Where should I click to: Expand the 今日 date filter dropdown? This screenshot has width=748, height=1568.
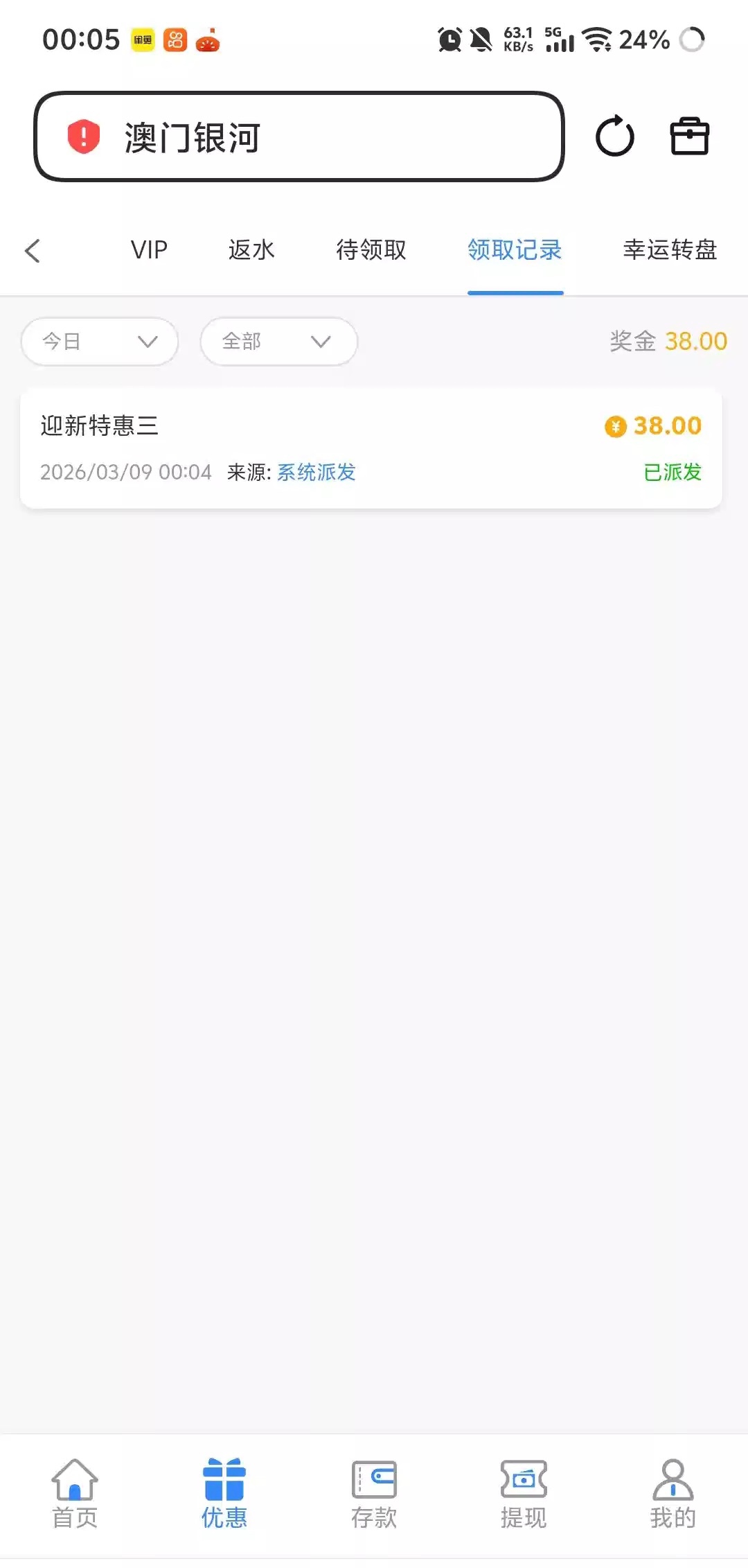100,342
